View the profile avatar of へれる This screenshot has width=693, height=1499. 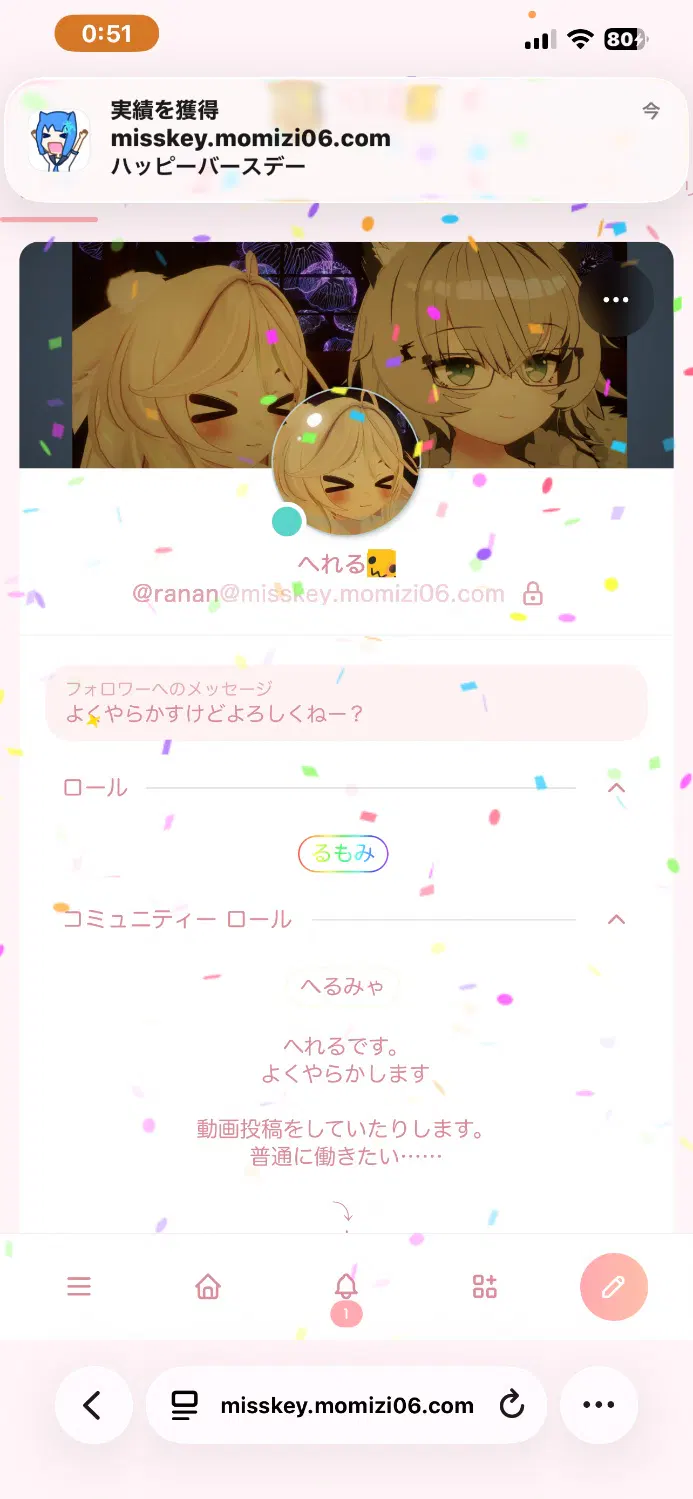[x=346, y=462]
